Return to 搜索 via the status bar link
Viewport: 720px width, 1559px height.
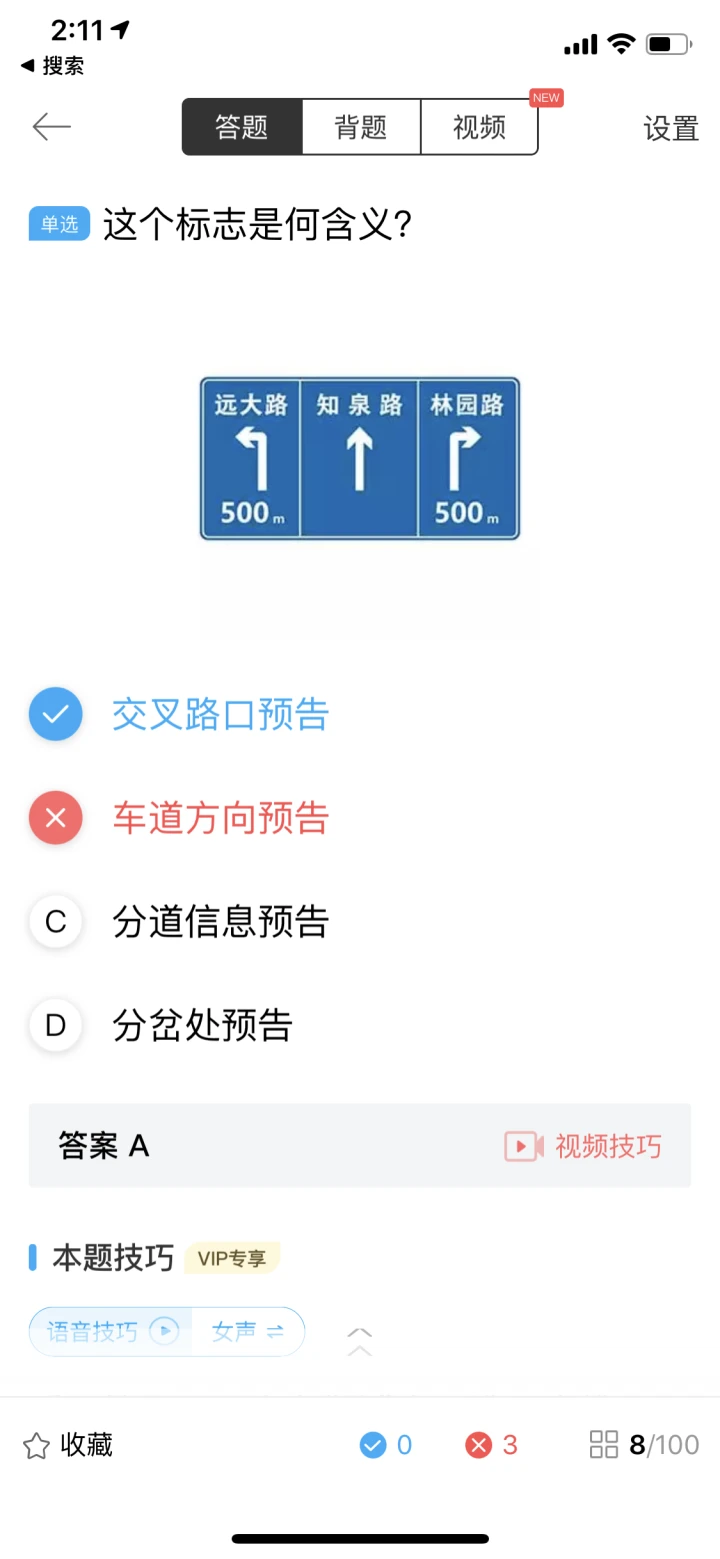coord(52,66)
